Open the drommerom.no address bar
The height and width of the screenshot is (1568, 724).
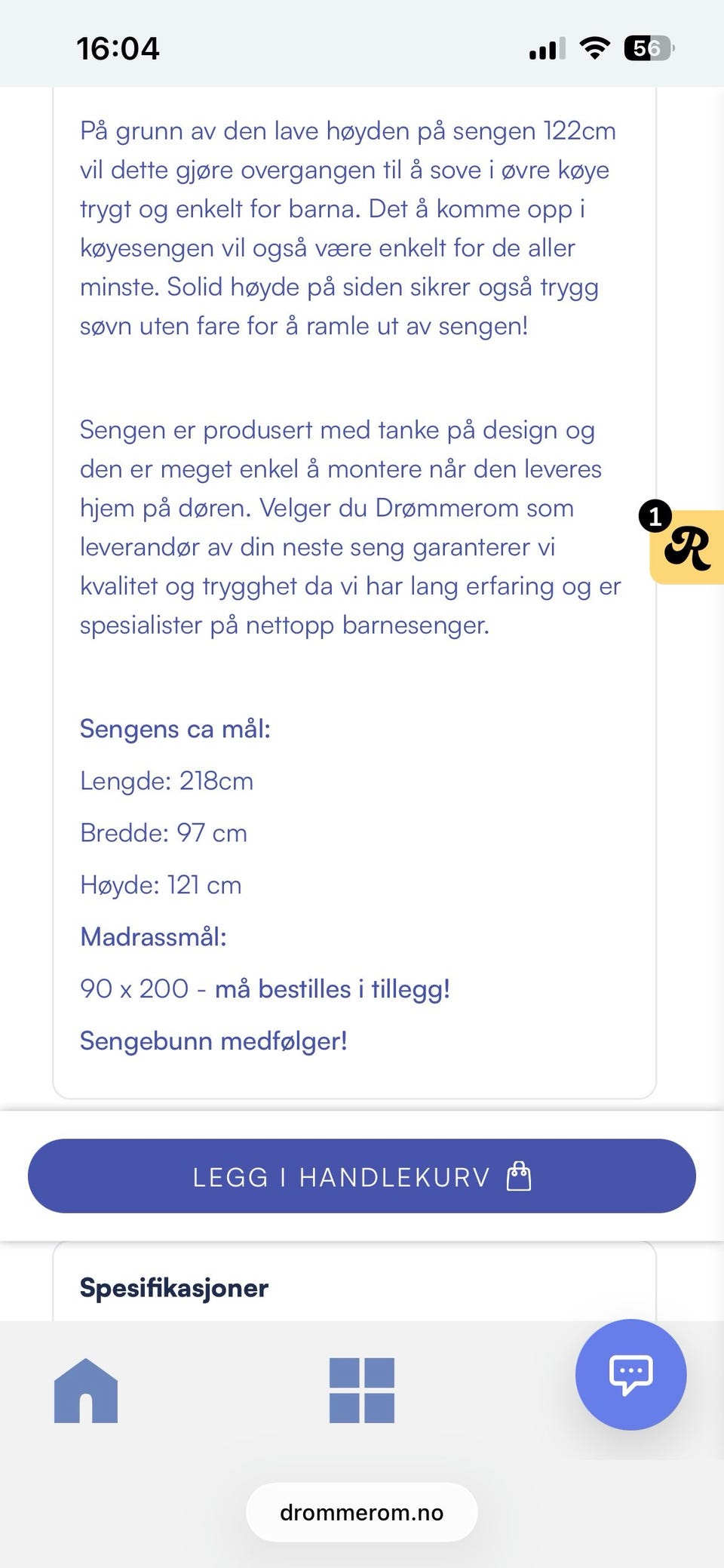coord(362,1511)
